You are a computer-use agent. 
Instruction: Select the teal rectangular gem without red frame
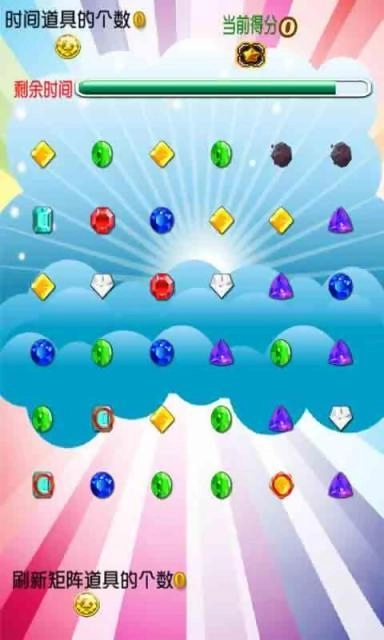pos(43,220)
